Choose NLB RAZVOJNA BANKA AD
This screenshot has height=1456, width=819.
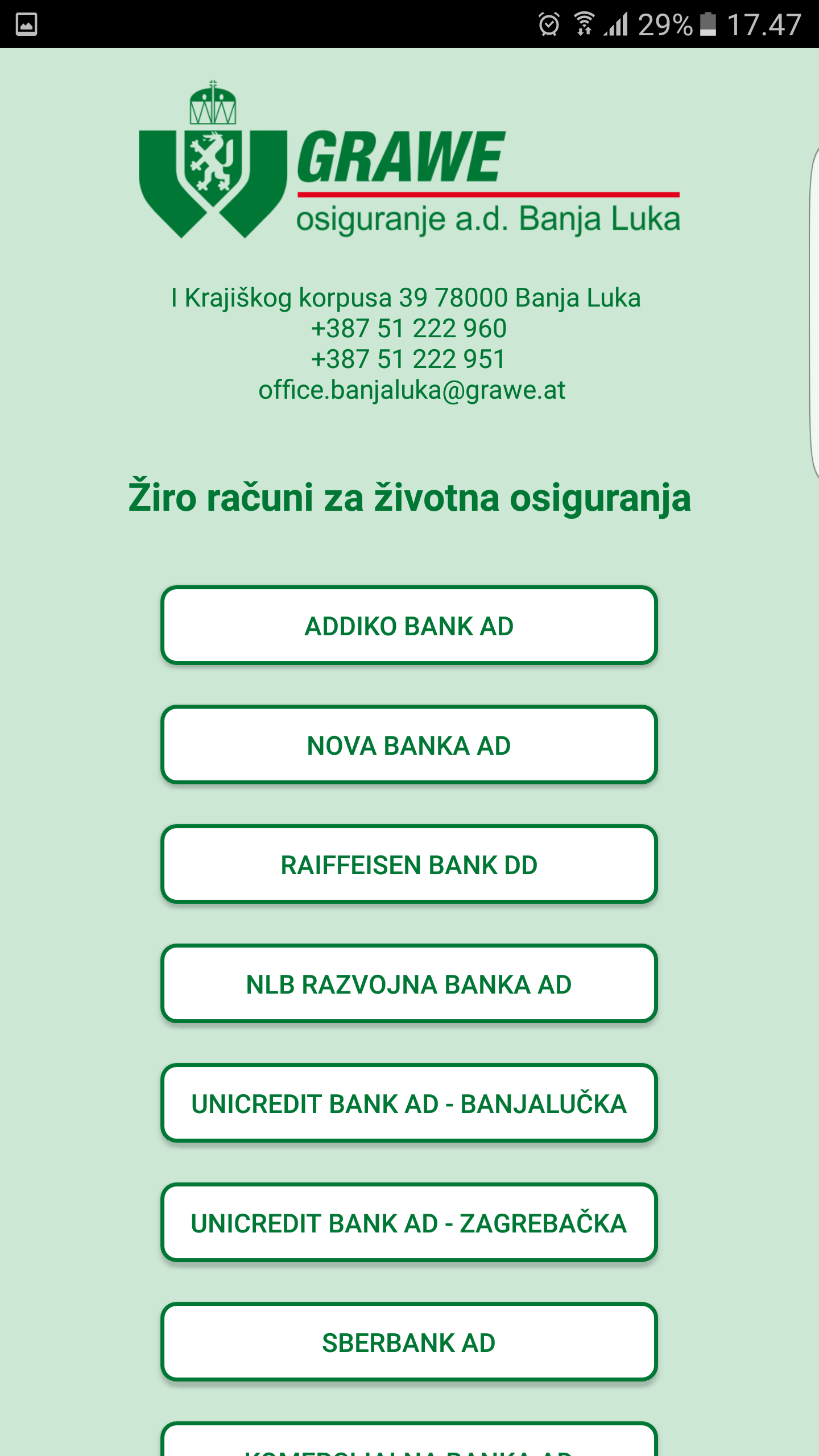click(x=409, y=984)
